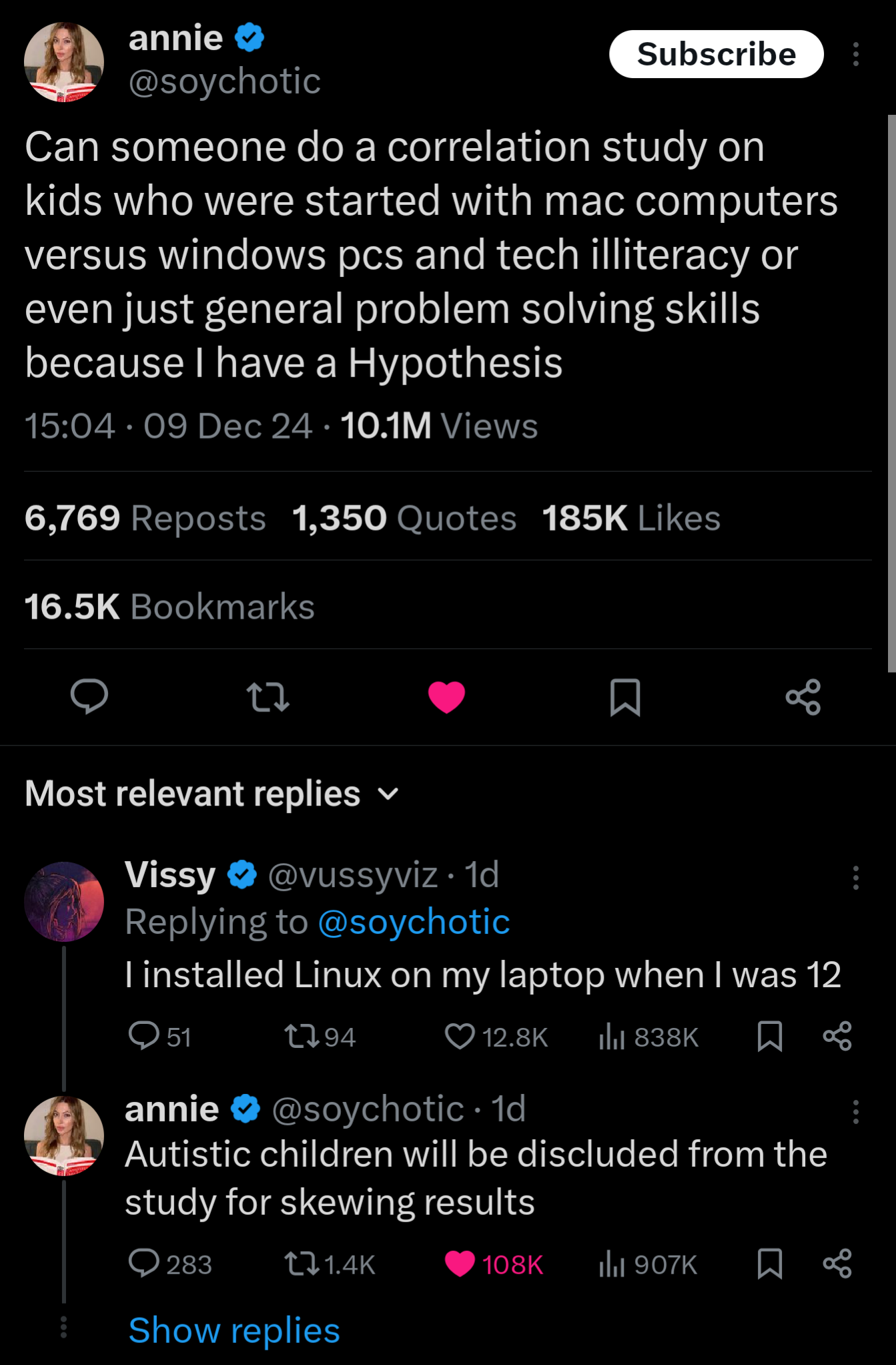Bookmark annie's main post
The image size is (896, 1365).
[x=625, y=698]
